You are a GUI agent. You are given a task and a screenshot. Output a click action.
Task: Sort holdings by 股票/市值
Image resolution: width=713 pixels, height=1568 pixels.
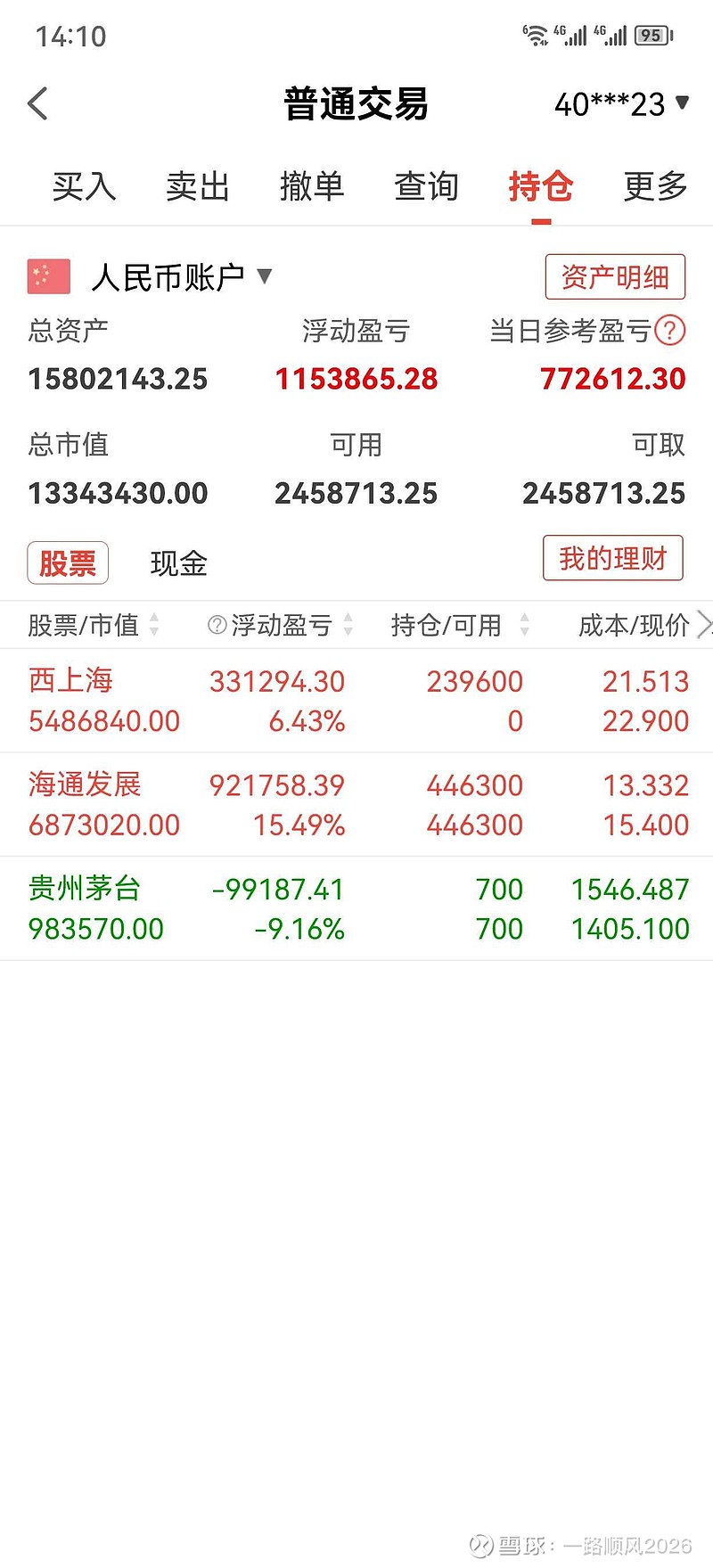93,625
